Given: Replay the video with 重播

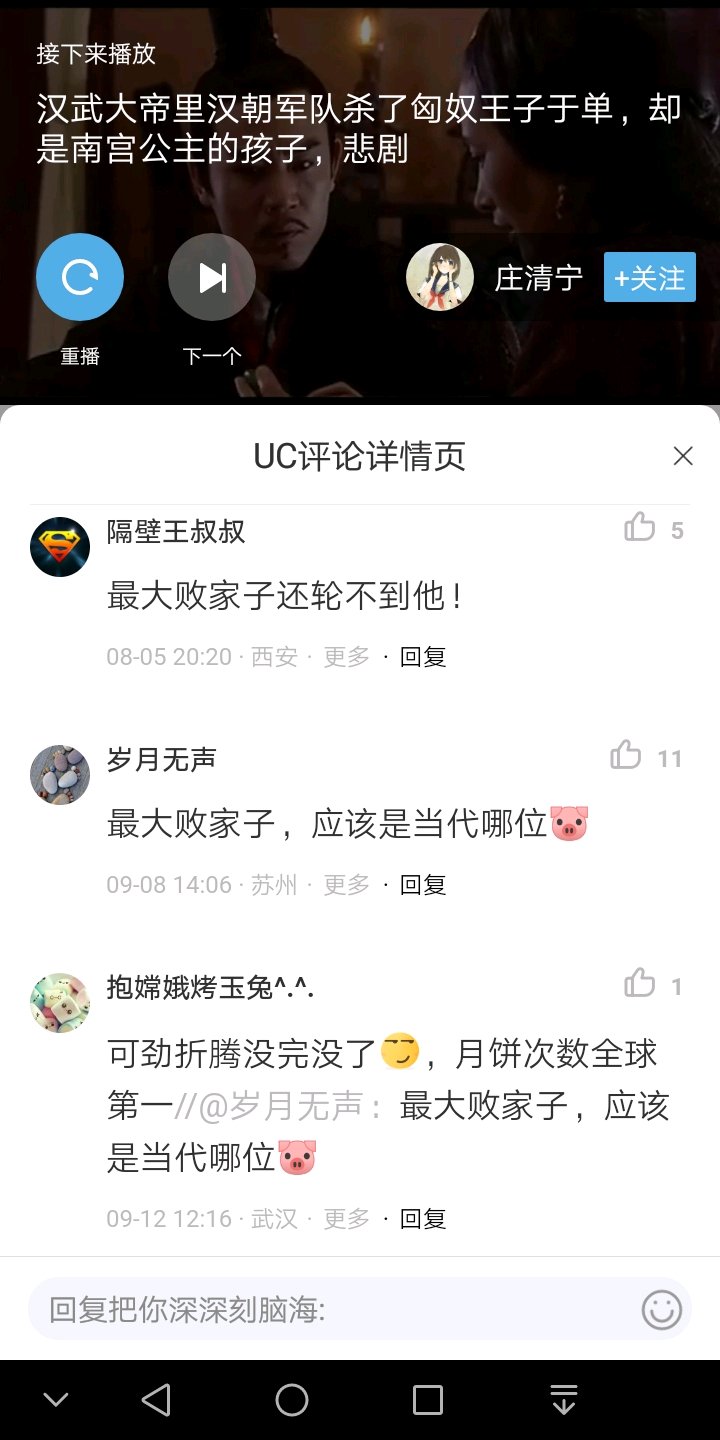Looking at the screenshot, I should point(80,277).
